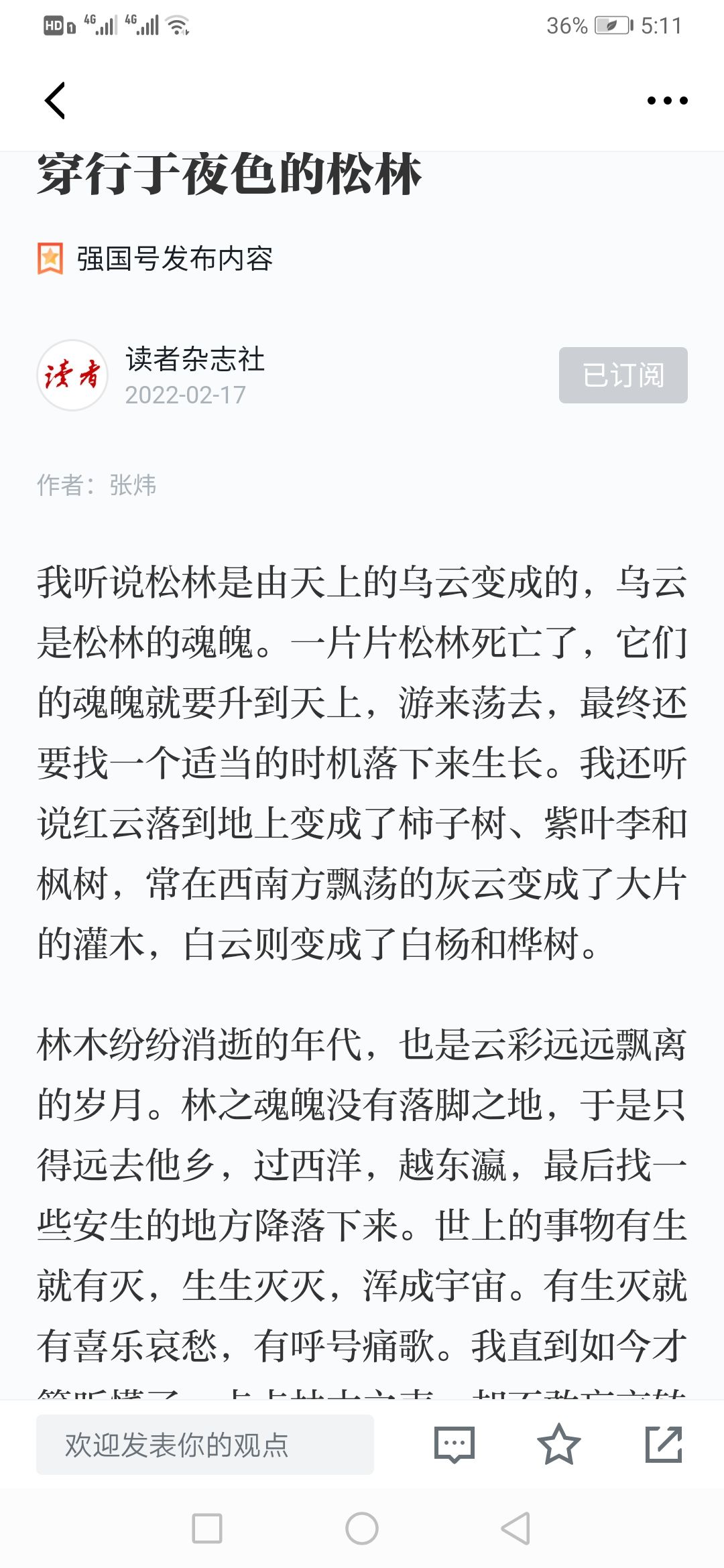Tap the 欢迎发表你的观点 comment field
This screenshot has height=1568, width=724.
(205, 1444)
